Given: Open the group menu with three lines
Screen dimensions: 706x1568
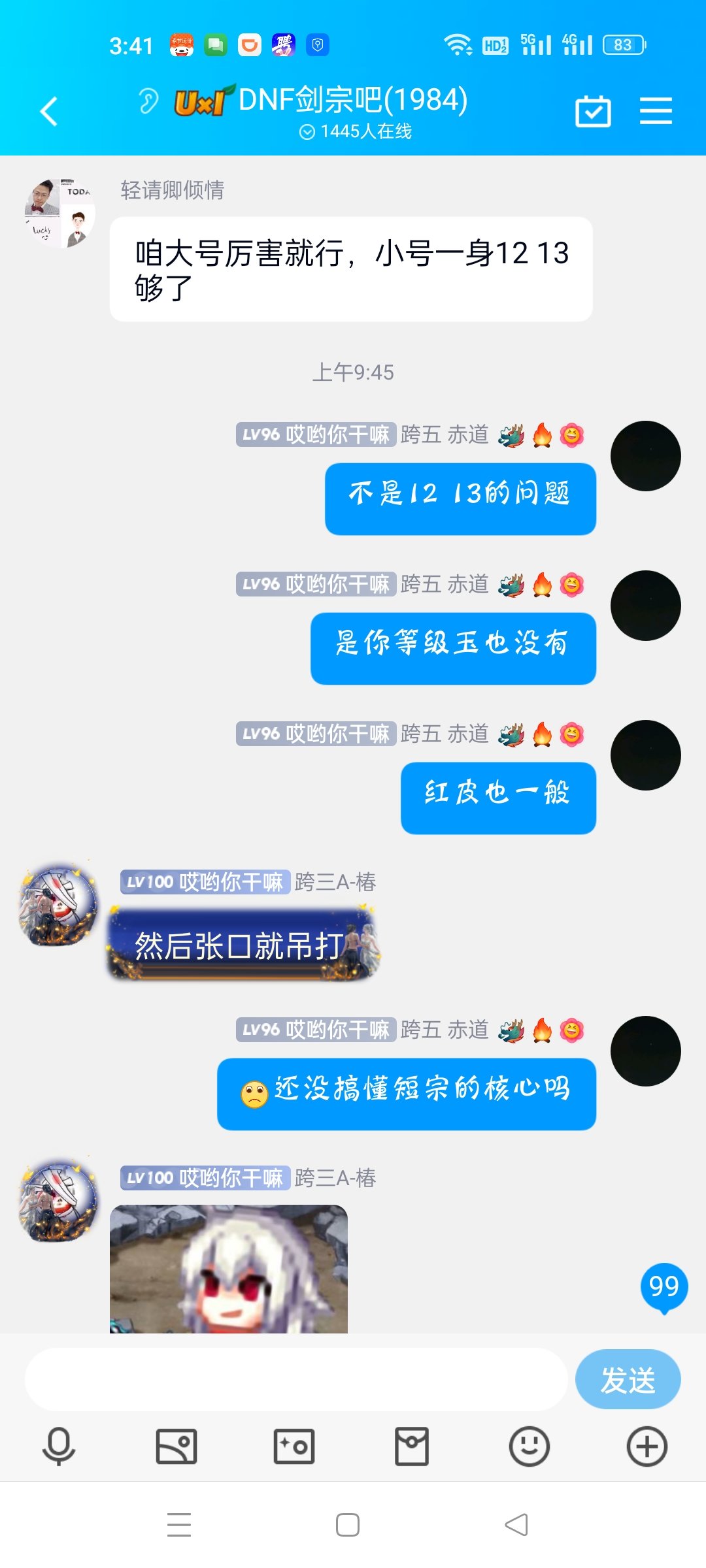Looking at the screenshot, I should (656, 110).
